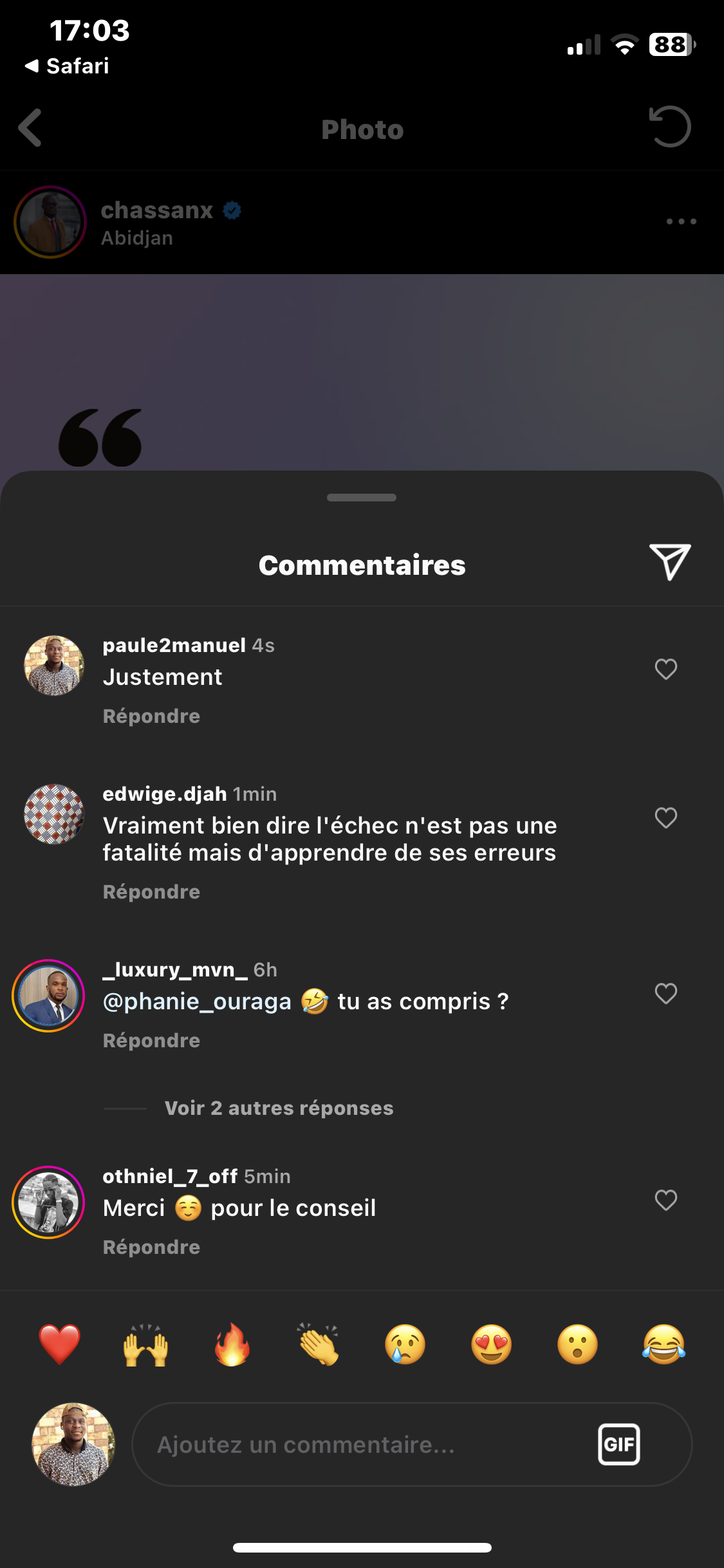The image size is (724, 1568).
Task: Like othniel_7_off's comment
Action: (x=665, y=1200)
